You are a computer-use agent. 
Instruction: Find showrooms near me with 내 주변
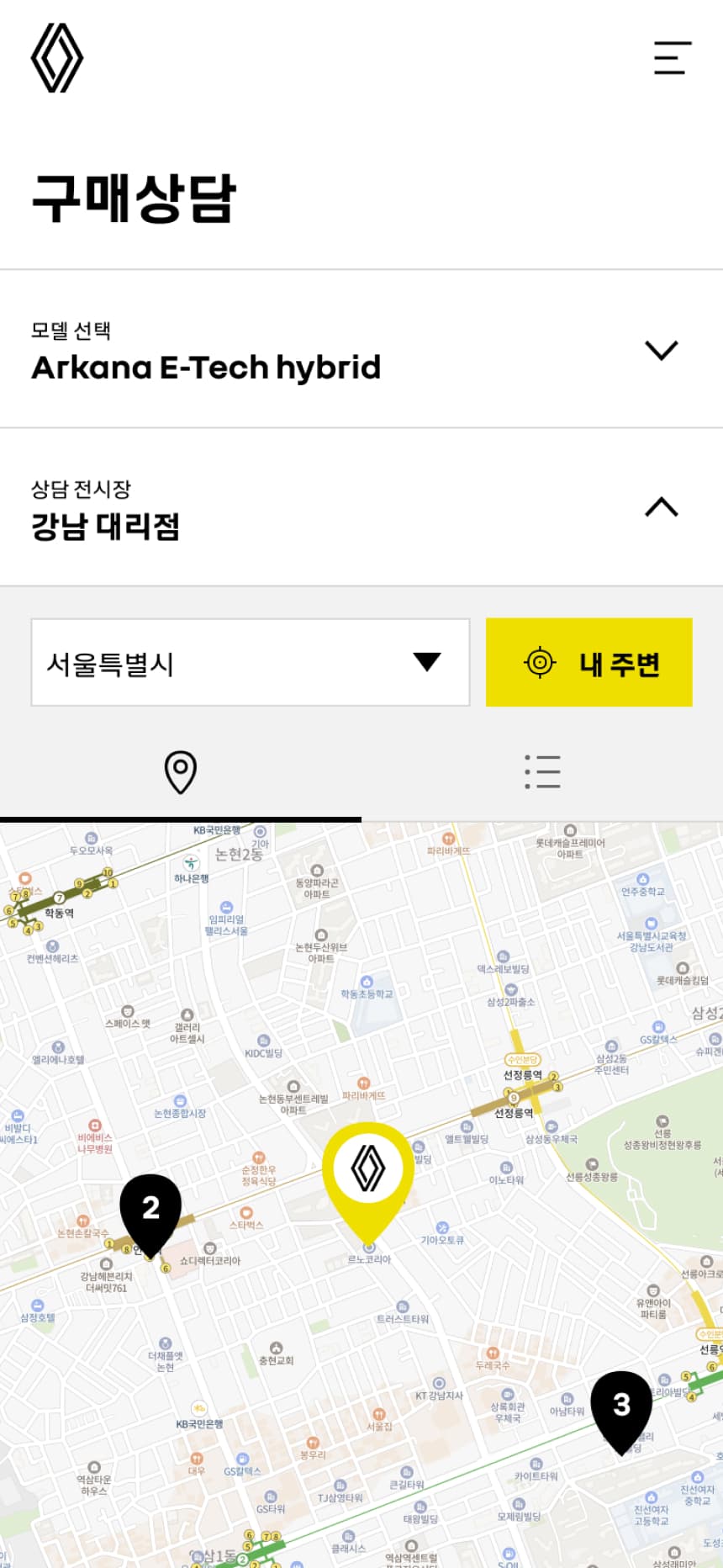(588, 663)
